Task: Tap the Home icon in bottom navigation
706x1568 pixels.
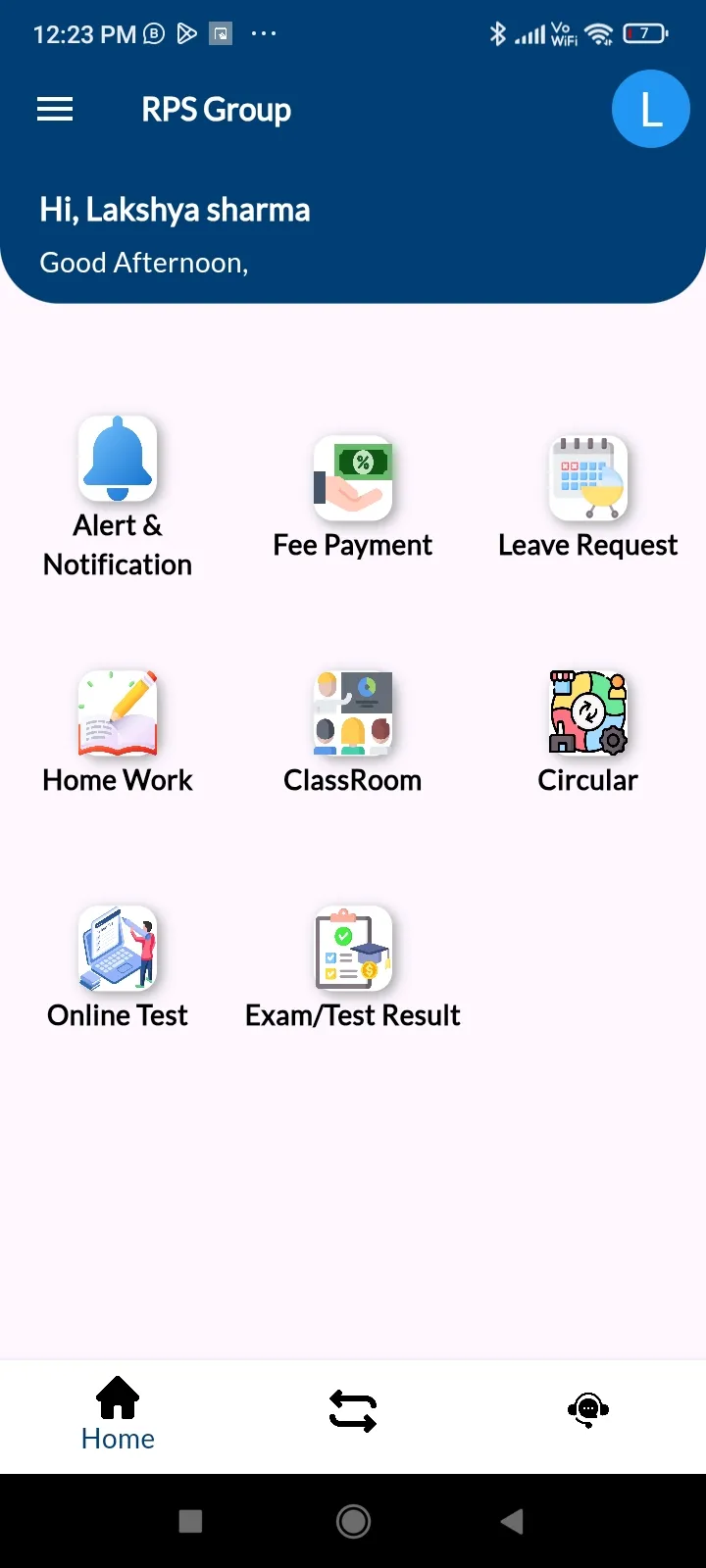Action: tap(118, 1398)
